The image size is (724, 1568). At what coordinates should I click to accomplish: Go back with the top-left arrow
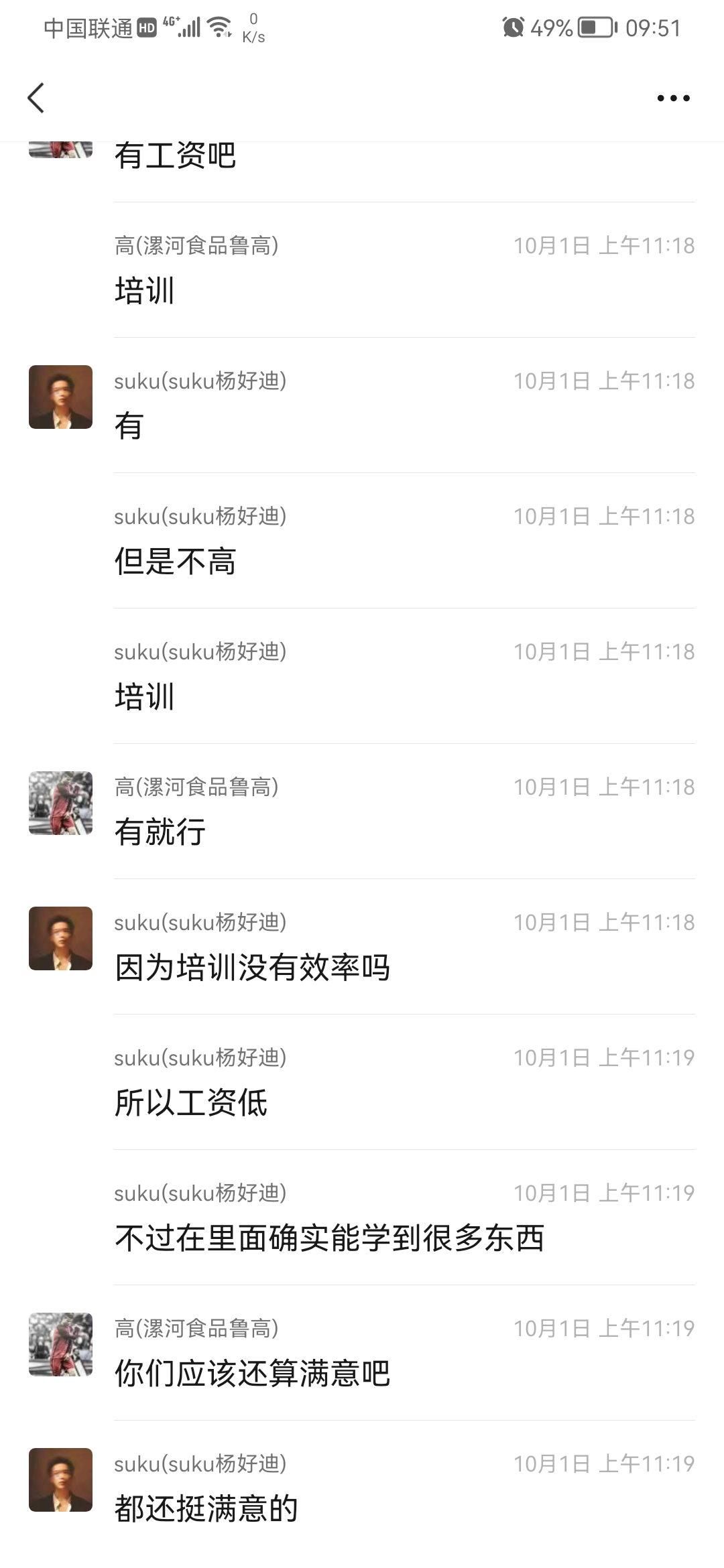[36, 98]
